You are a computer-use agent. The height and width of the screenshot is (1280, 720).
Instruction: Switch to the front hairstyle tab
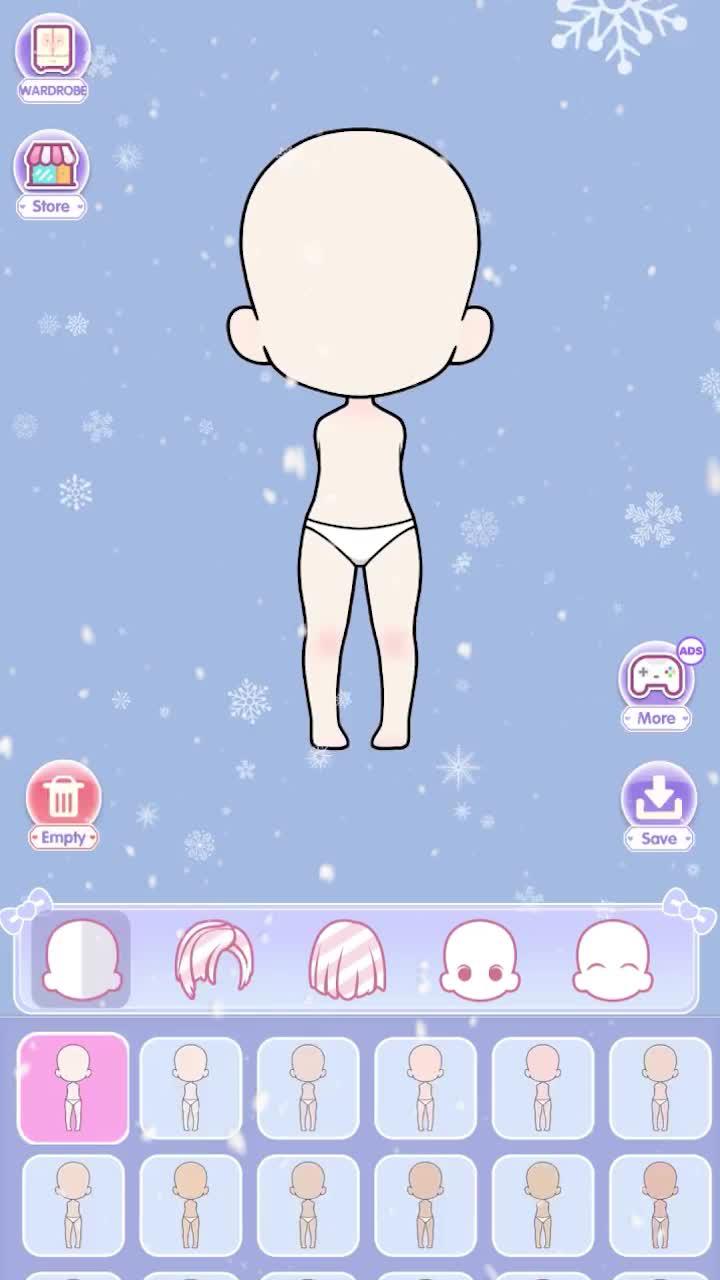(x=212, y=957)
